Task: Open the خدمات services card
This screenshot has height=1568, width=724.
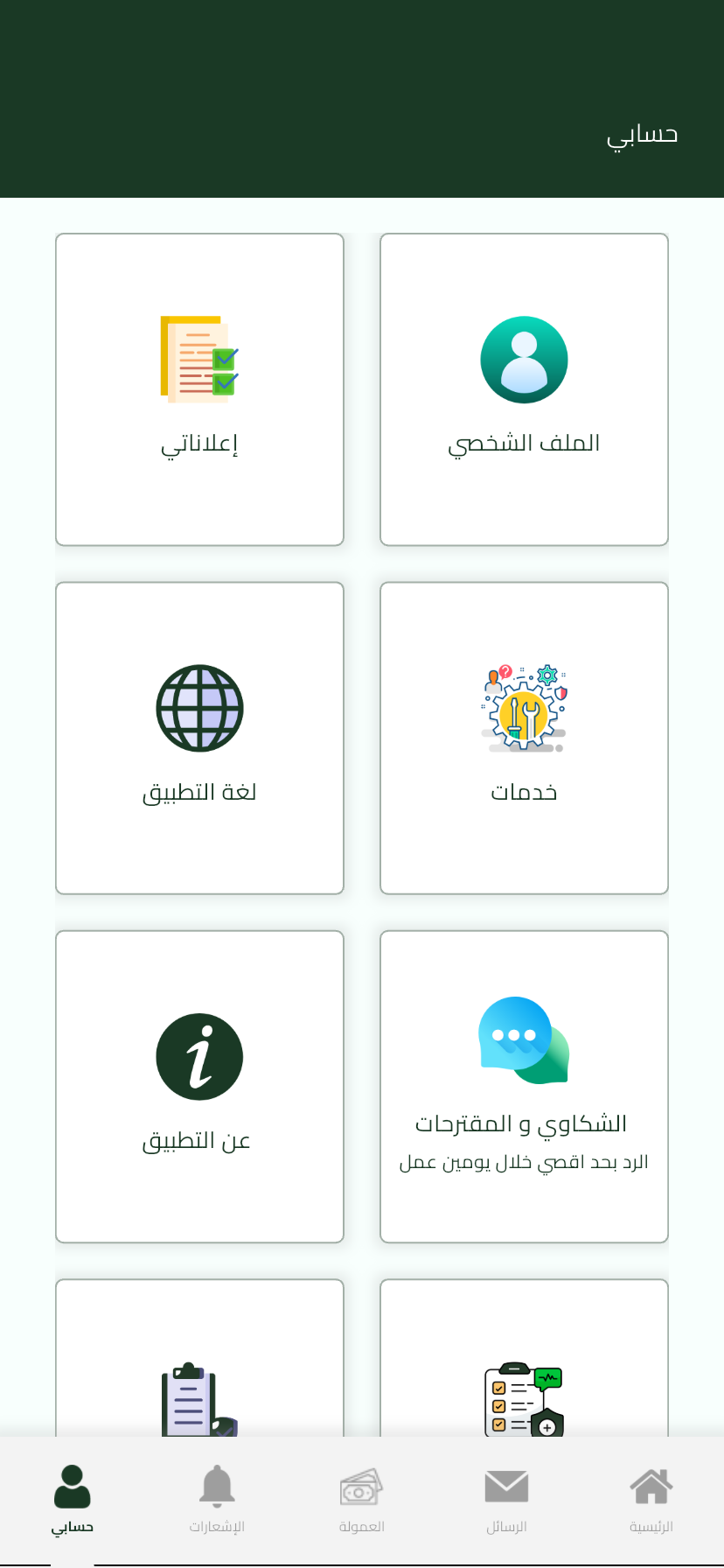Action: [524, 738]
